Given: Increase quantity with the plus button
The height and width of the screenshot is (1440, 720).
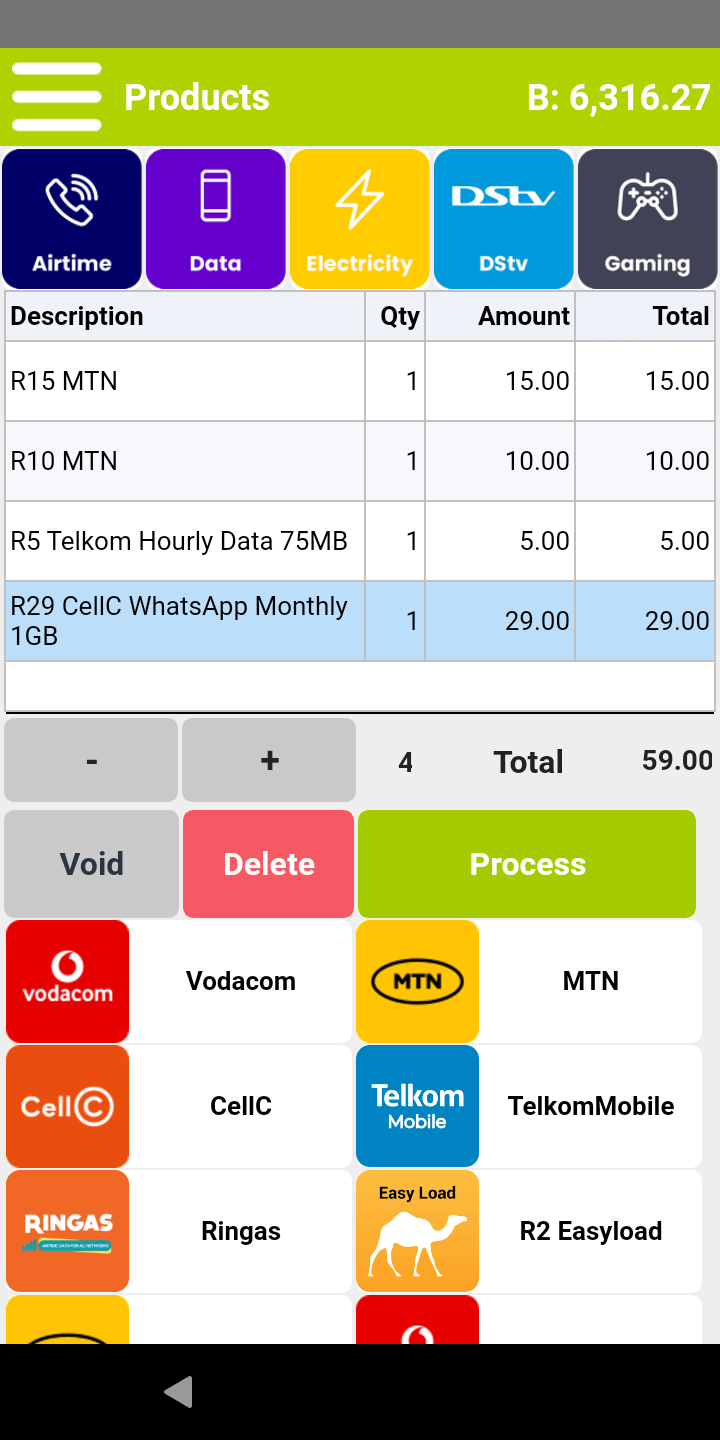Looking at the screenshot, I should [269, 760].
